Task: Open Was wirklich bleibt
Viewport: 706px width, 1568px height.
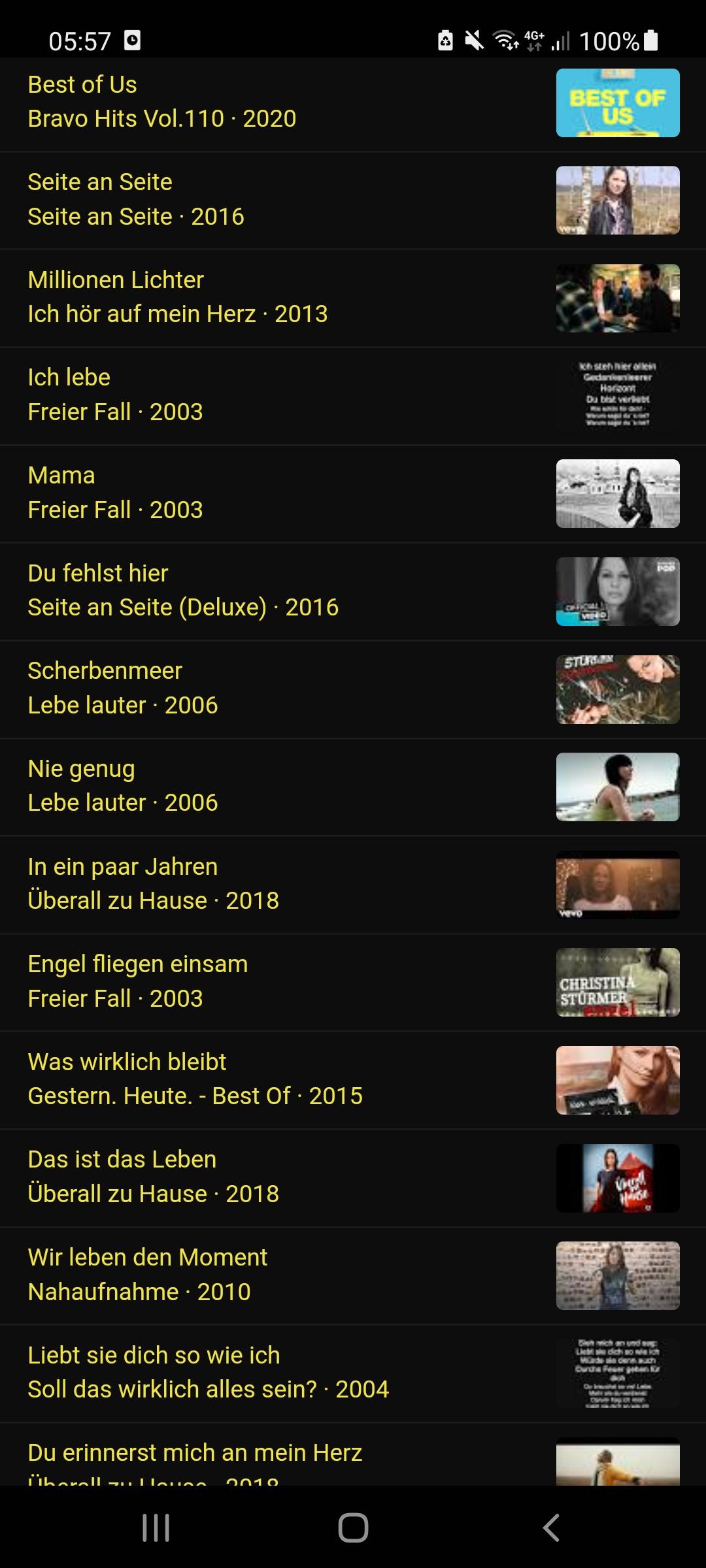Action: 353,1080
